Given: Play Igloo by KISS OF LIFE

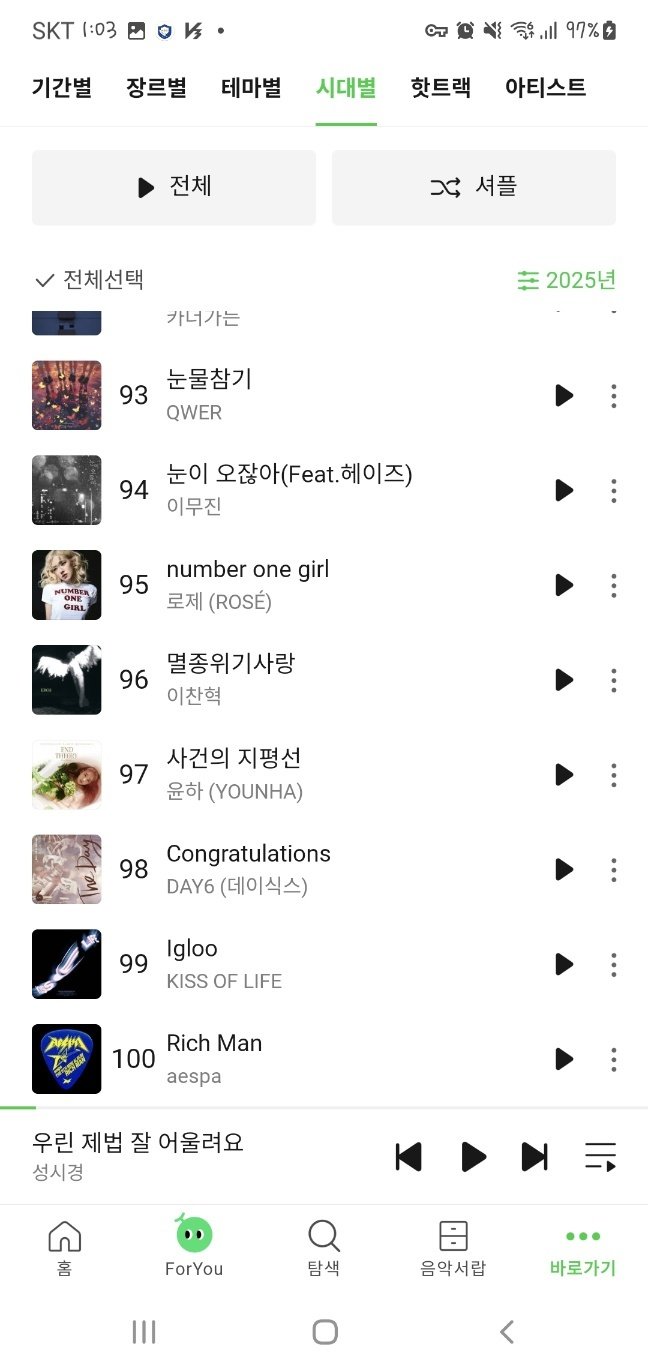Looking at the screenshot, I should 564,964.
